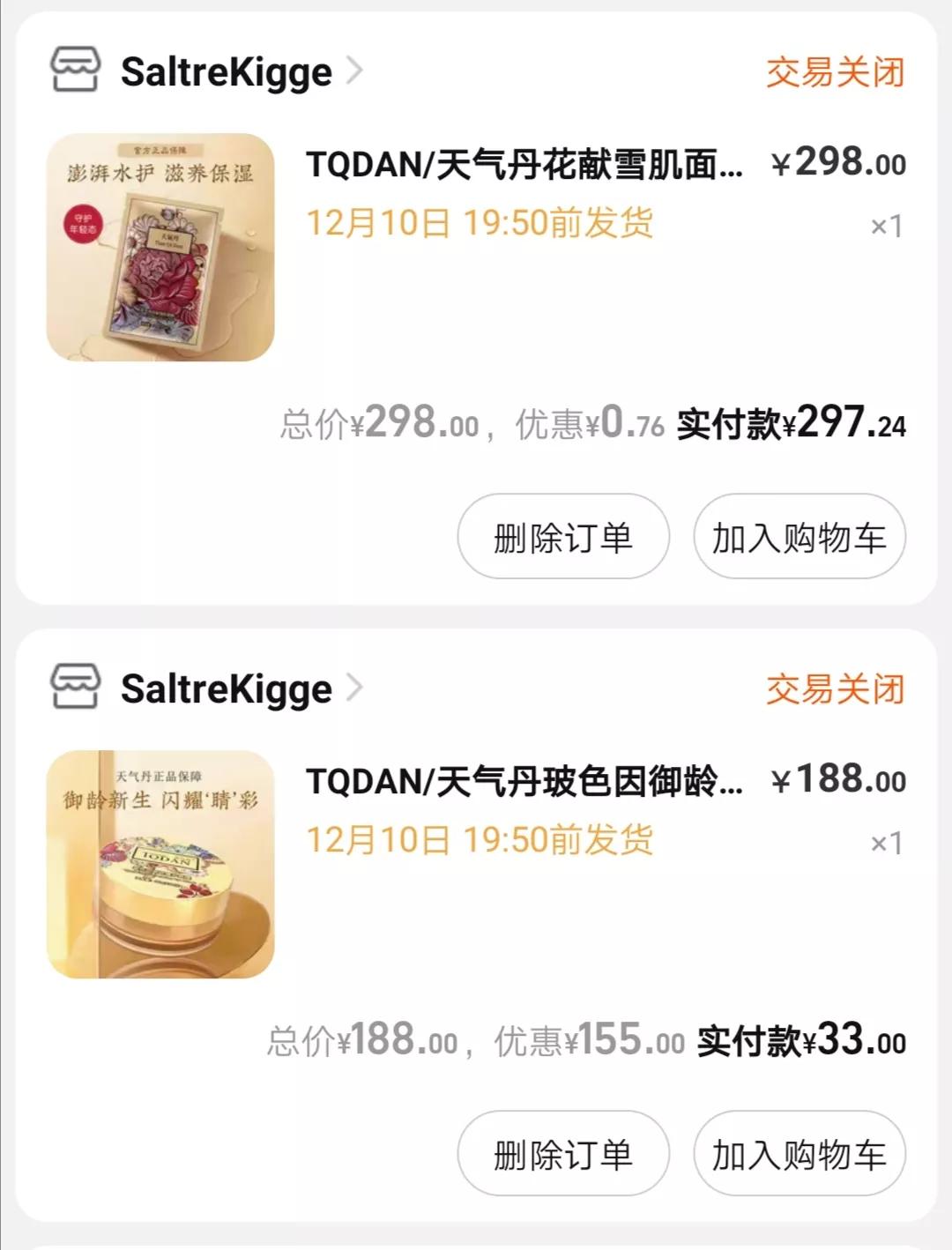Click 删除订单 on the ¥33.00 order
952x1250 pixels.
[562, 1151]
